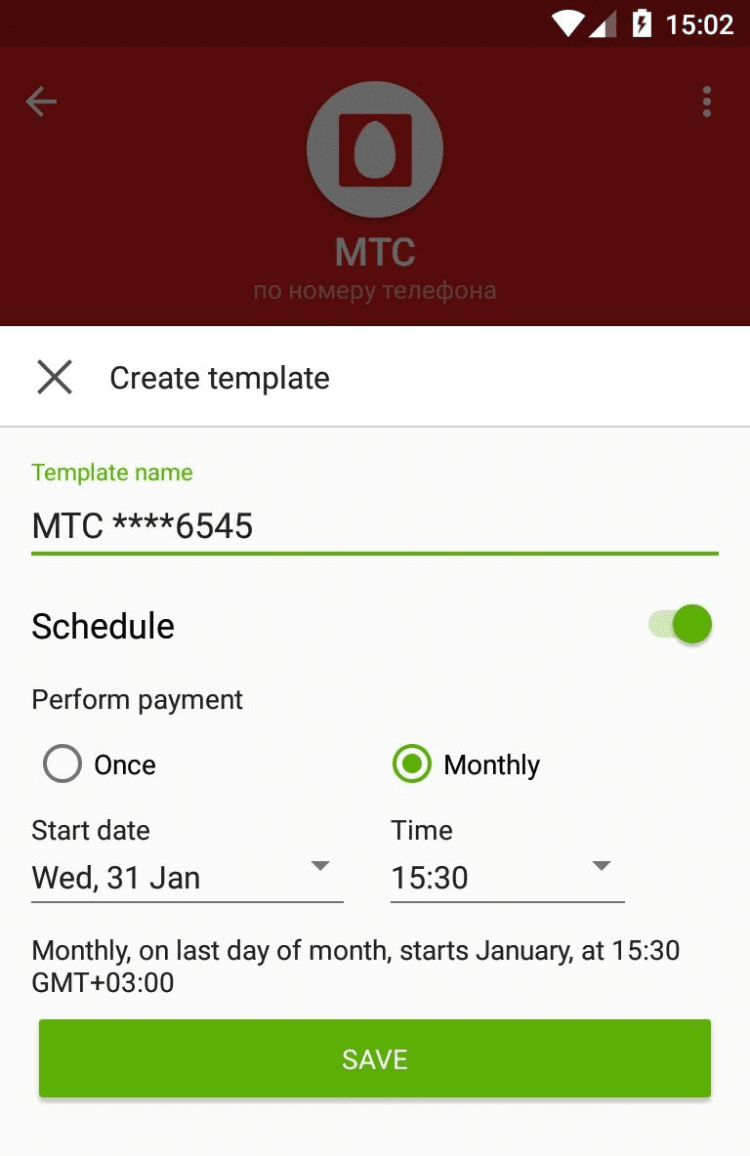Save the payment template
This screenshot has width=750, height=1156.
[374, 1059]
